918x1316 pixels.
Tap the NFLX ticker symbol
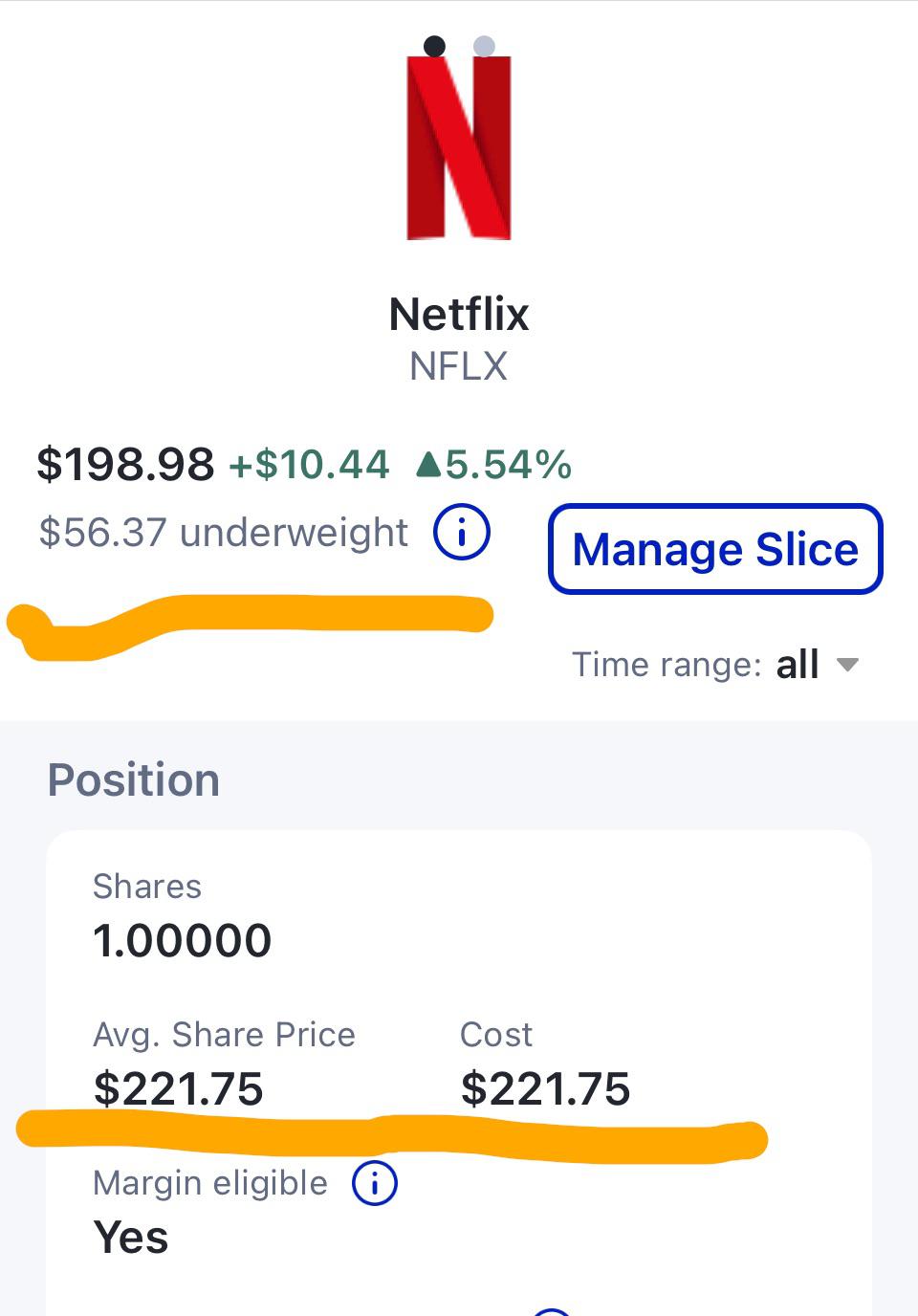pos(459,366)
